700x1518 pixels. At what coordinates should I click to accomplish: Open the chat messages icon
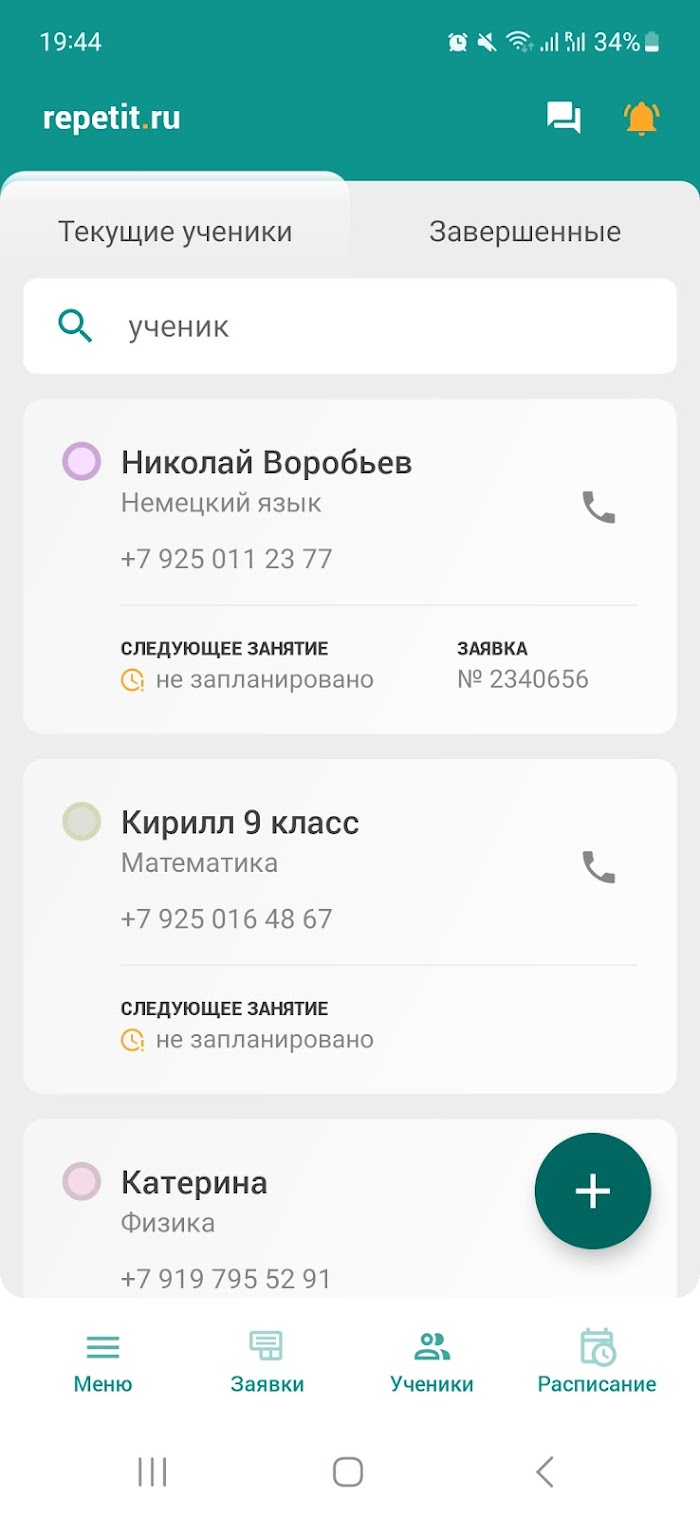tap(564, 118)
